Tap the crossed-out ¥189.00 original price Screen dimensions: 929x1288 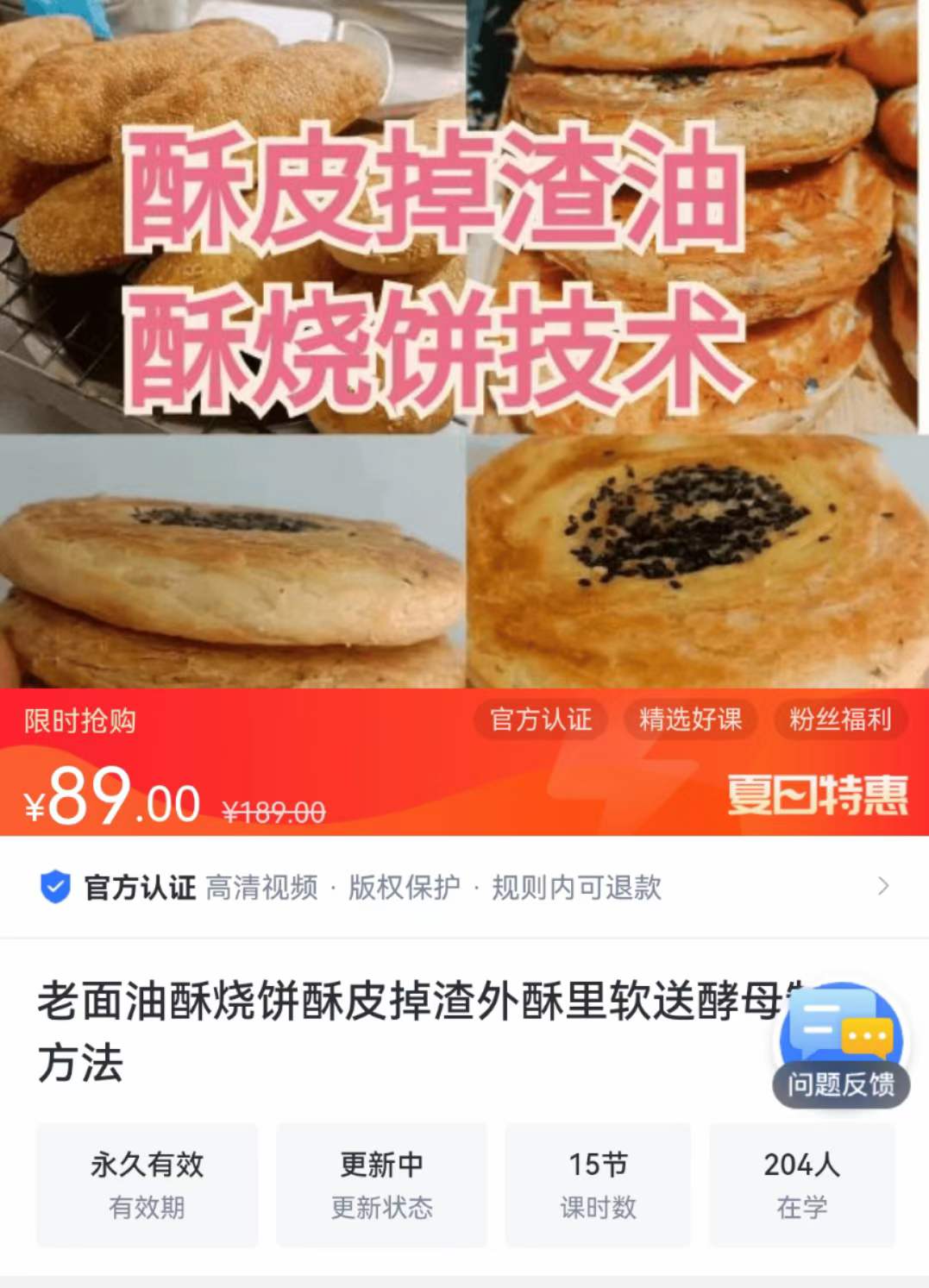click(273, 811)
